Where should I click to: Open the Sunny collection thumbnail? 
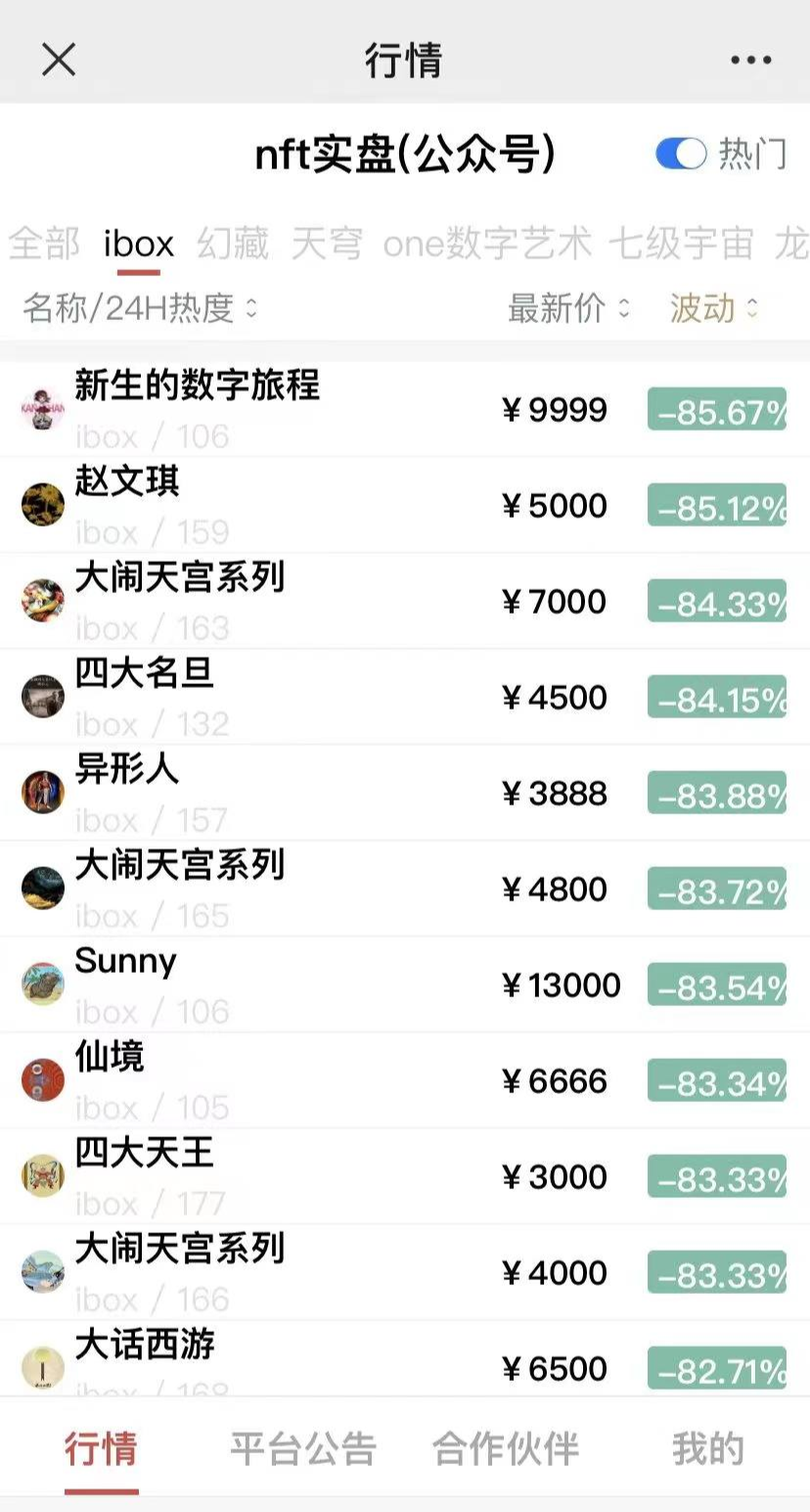pos(42,984)
